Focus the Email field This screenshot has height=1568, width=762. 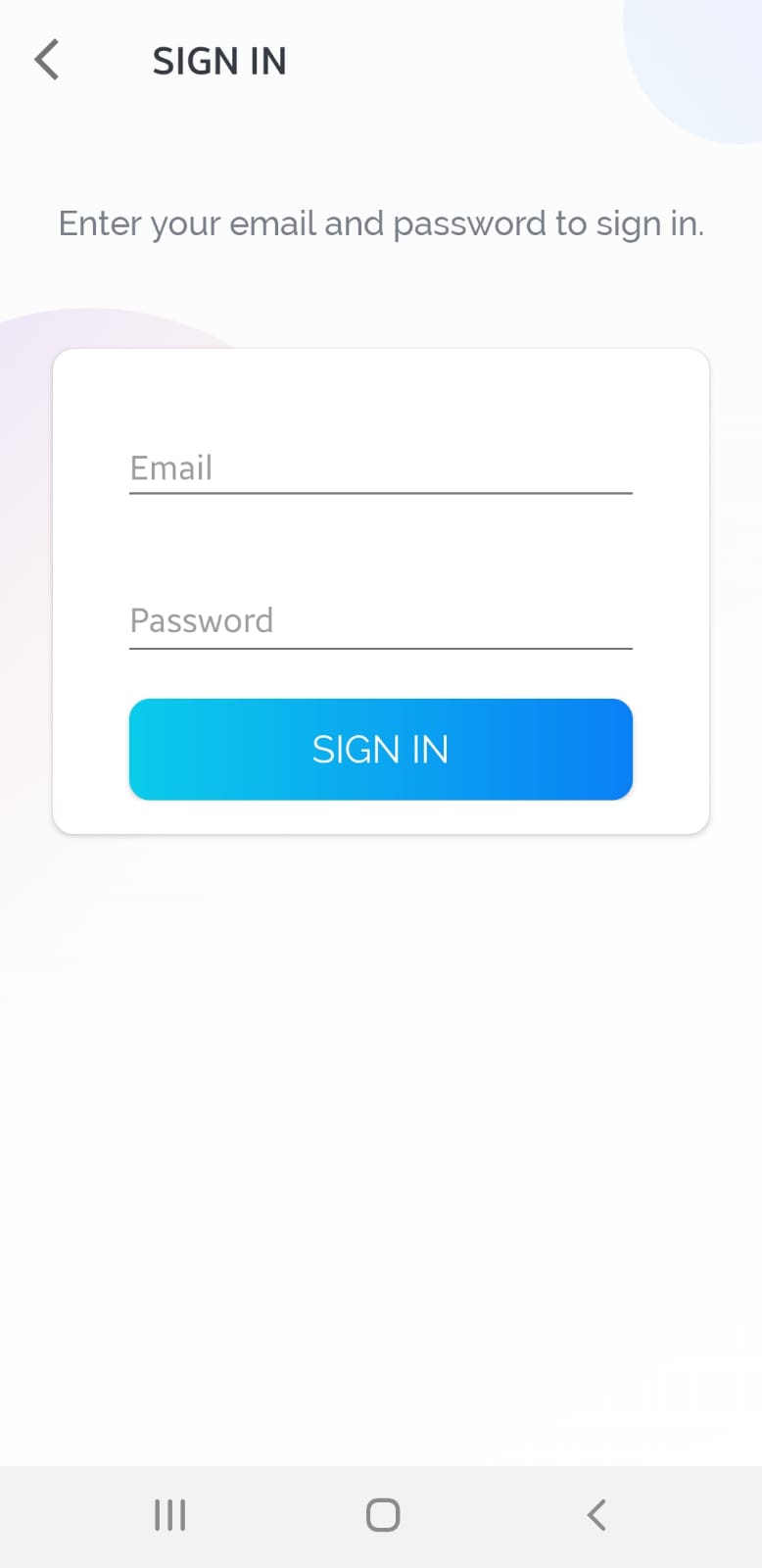[381, 468]
